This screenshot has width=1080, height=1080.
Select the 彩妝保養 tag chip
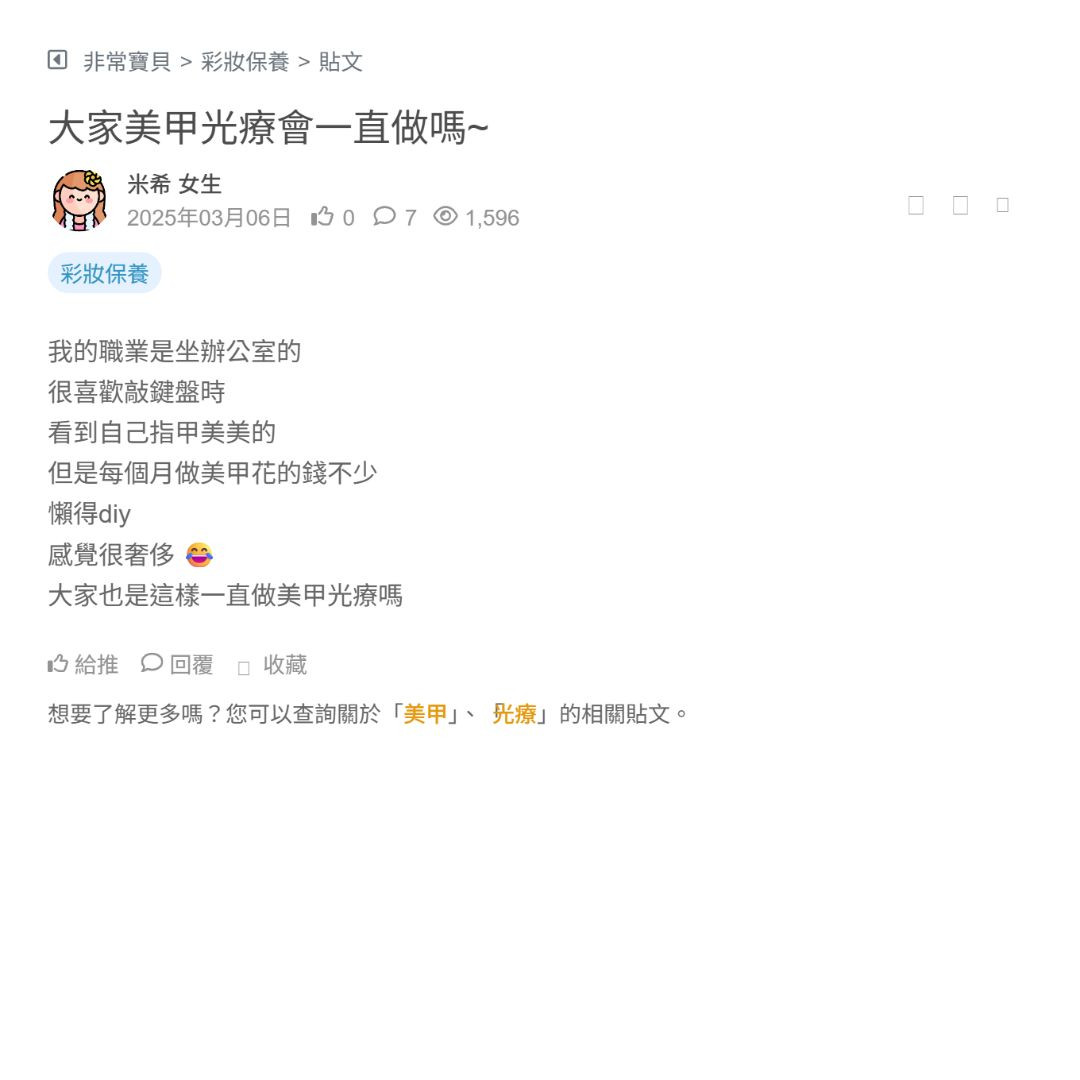click(x=104, y=273)
